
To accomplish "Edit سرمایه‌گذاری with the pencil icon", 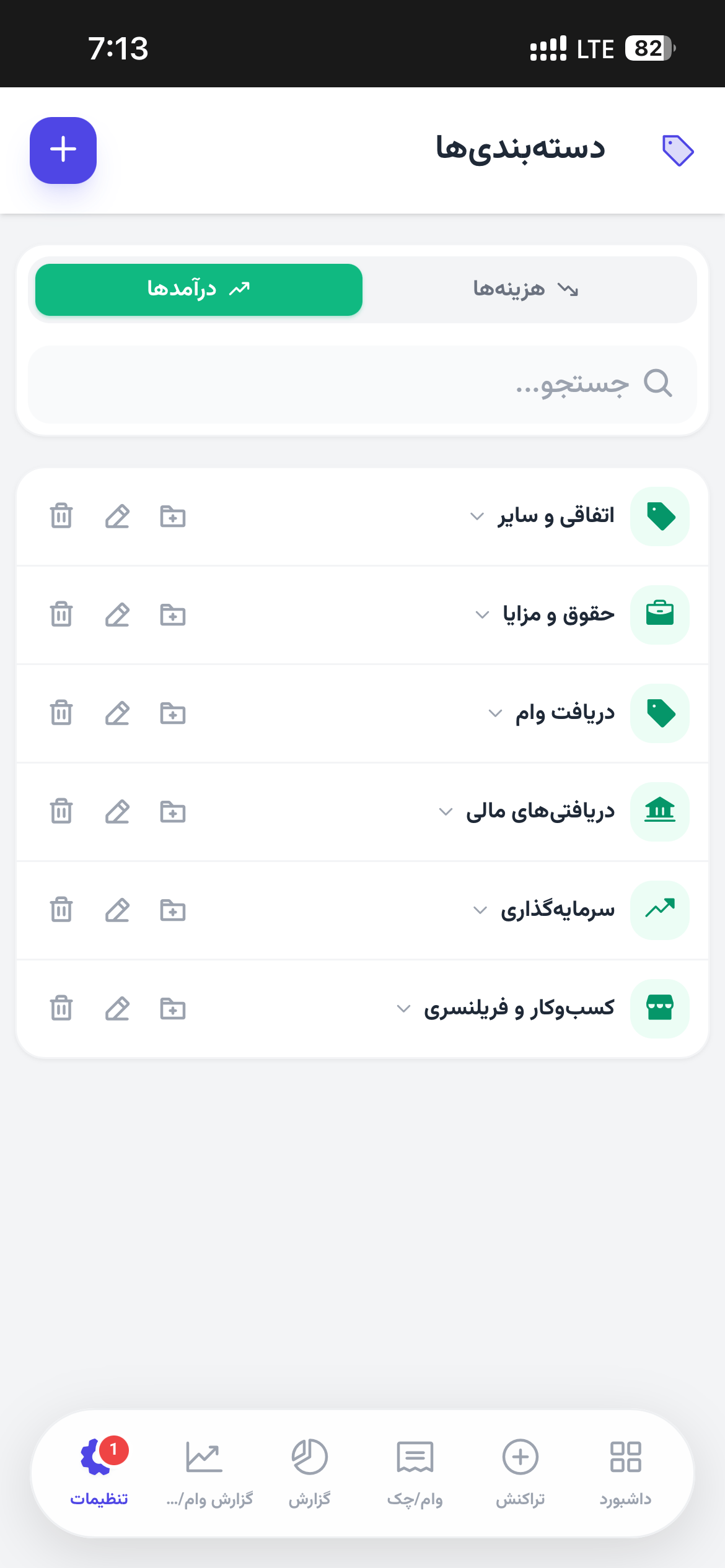I will (117, 910).
